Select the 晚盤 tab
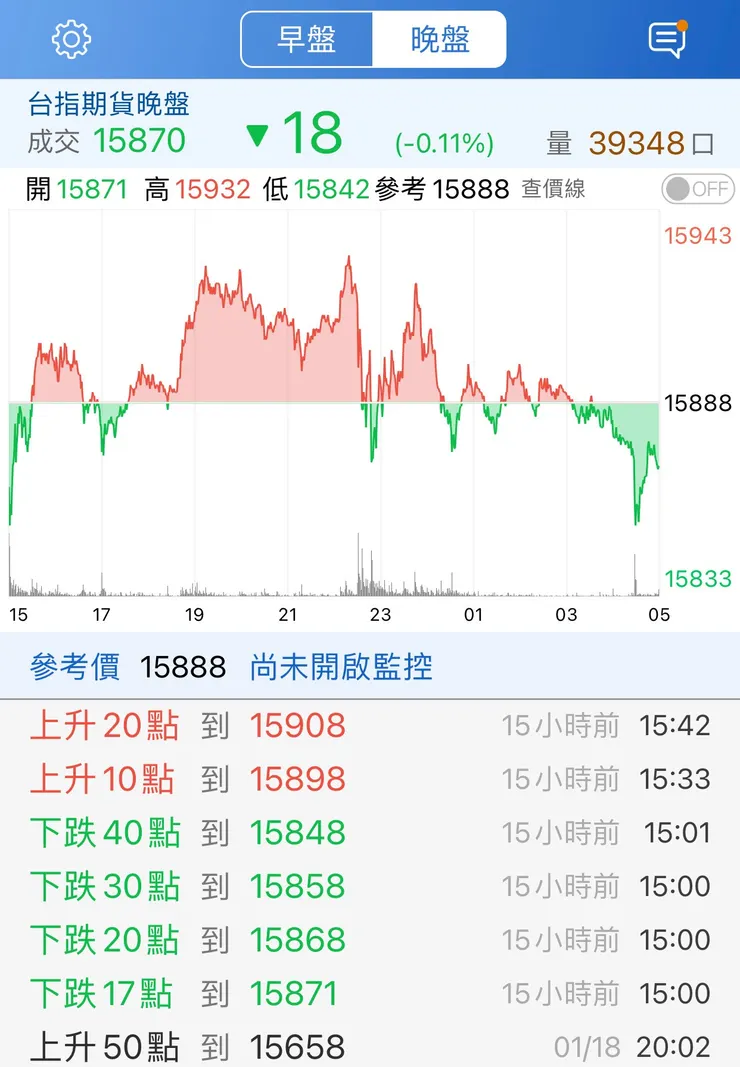 tap(440, 40)
